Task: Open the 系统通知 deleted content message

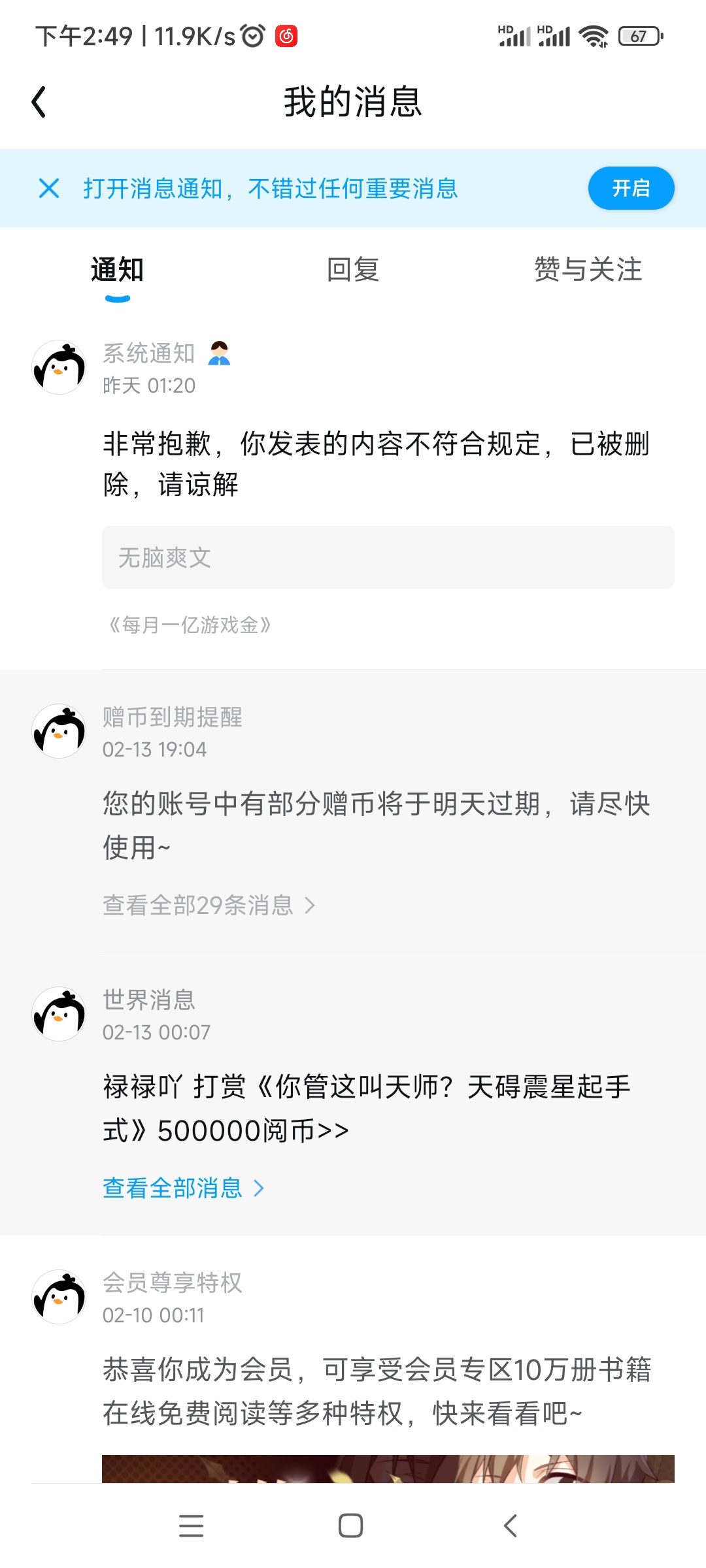Action: pyautogui.click(x=376, y=464)
